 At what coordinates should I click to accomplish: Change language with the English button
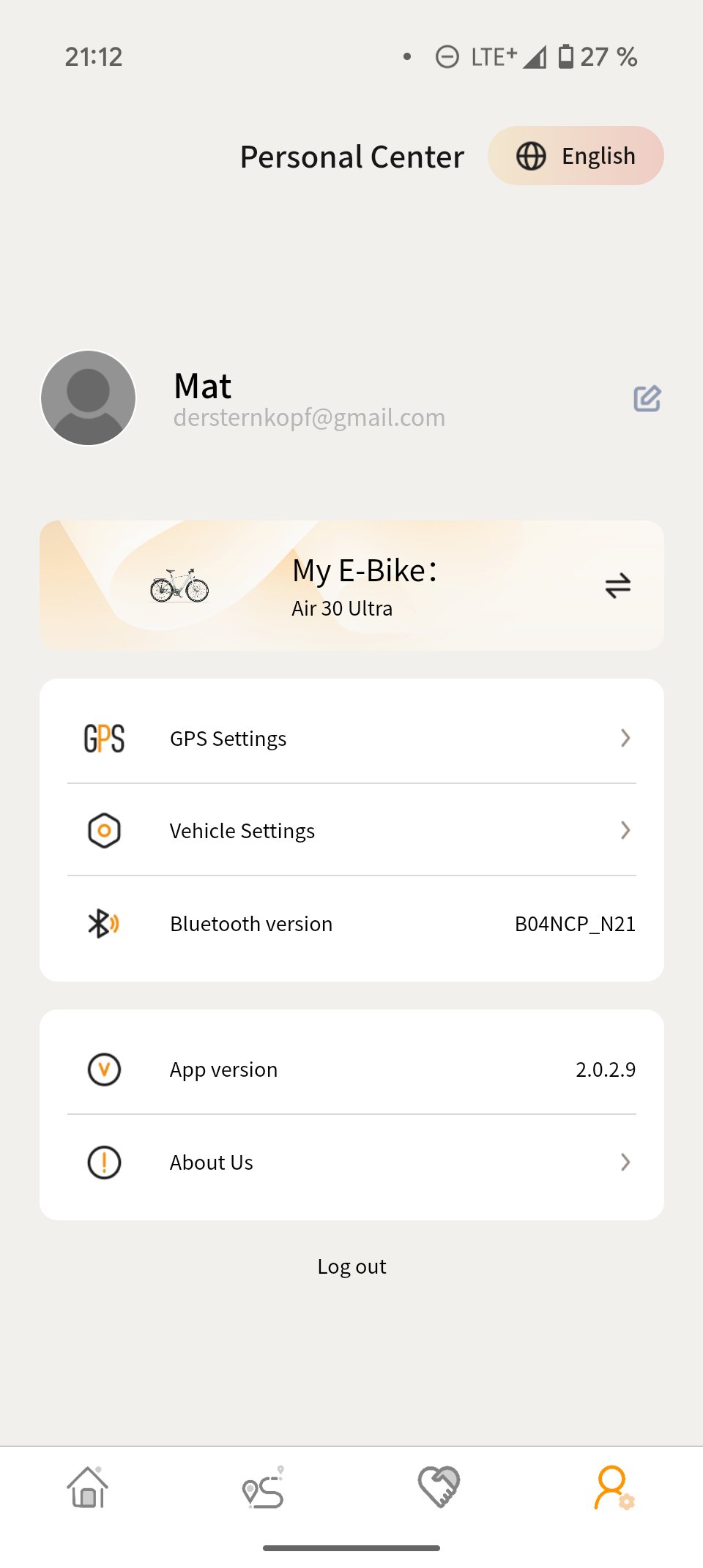click(576, 156)
